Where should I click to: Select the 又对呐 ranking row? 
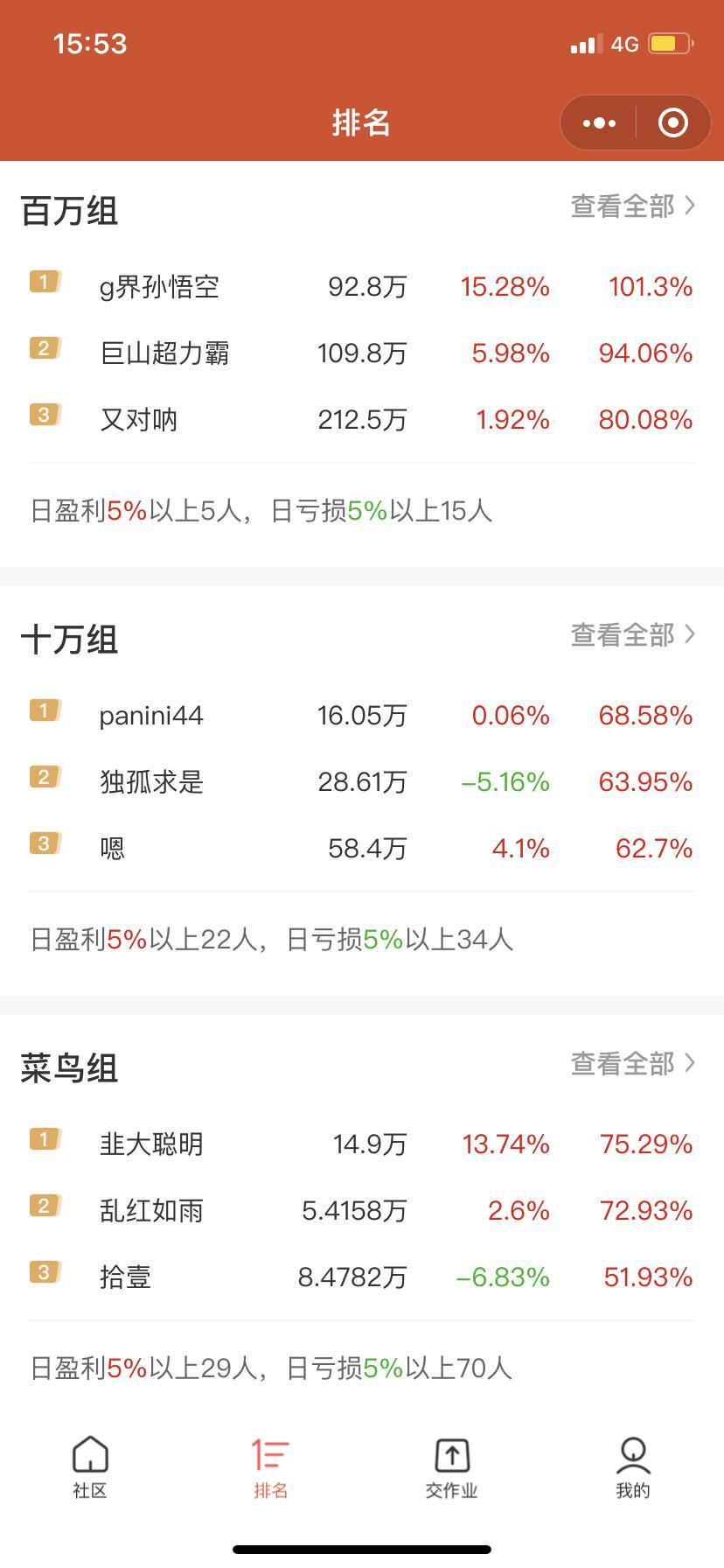362,419
